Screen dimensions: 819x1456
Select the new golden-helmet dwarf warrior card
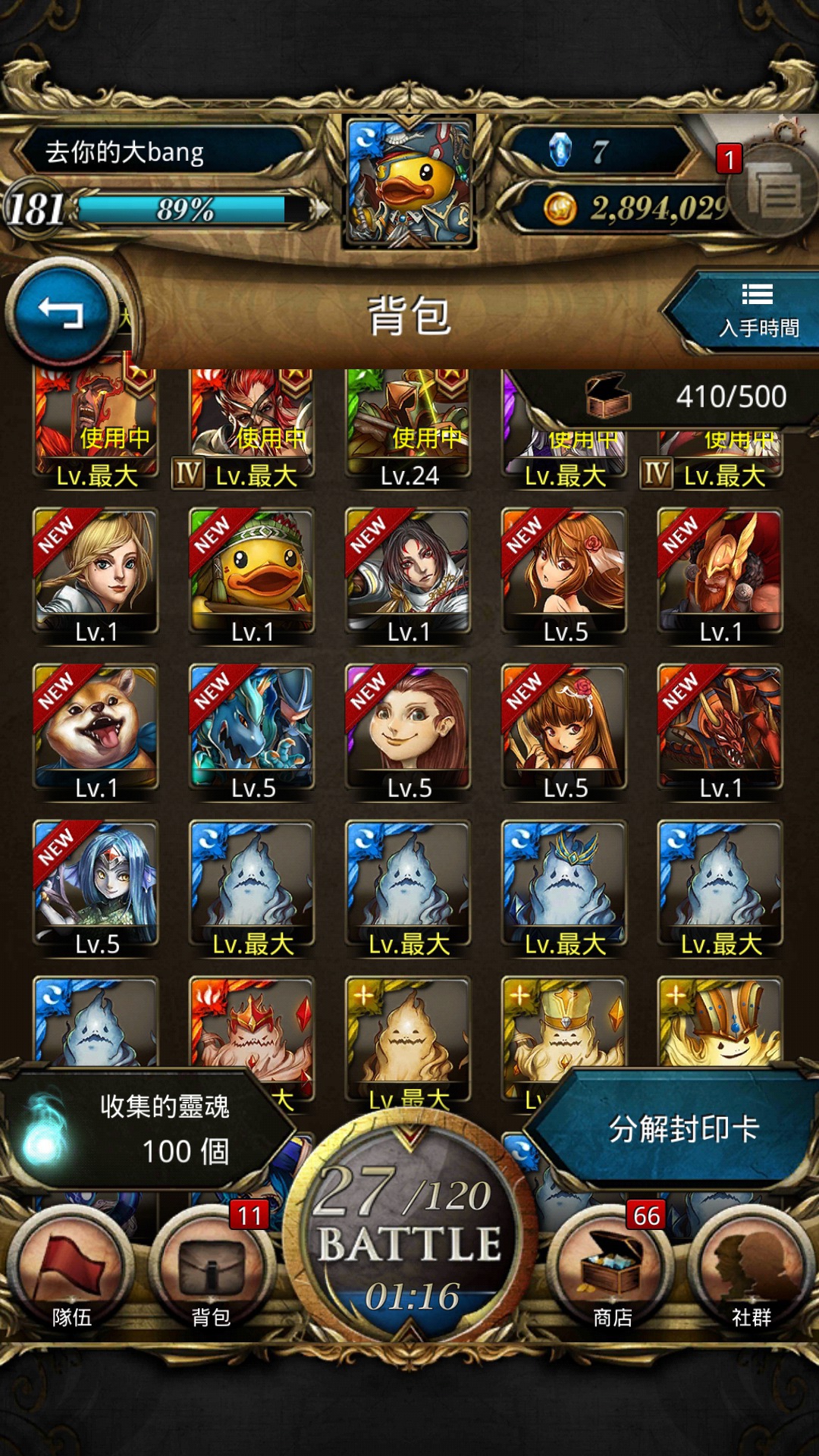tap(721, 576)
